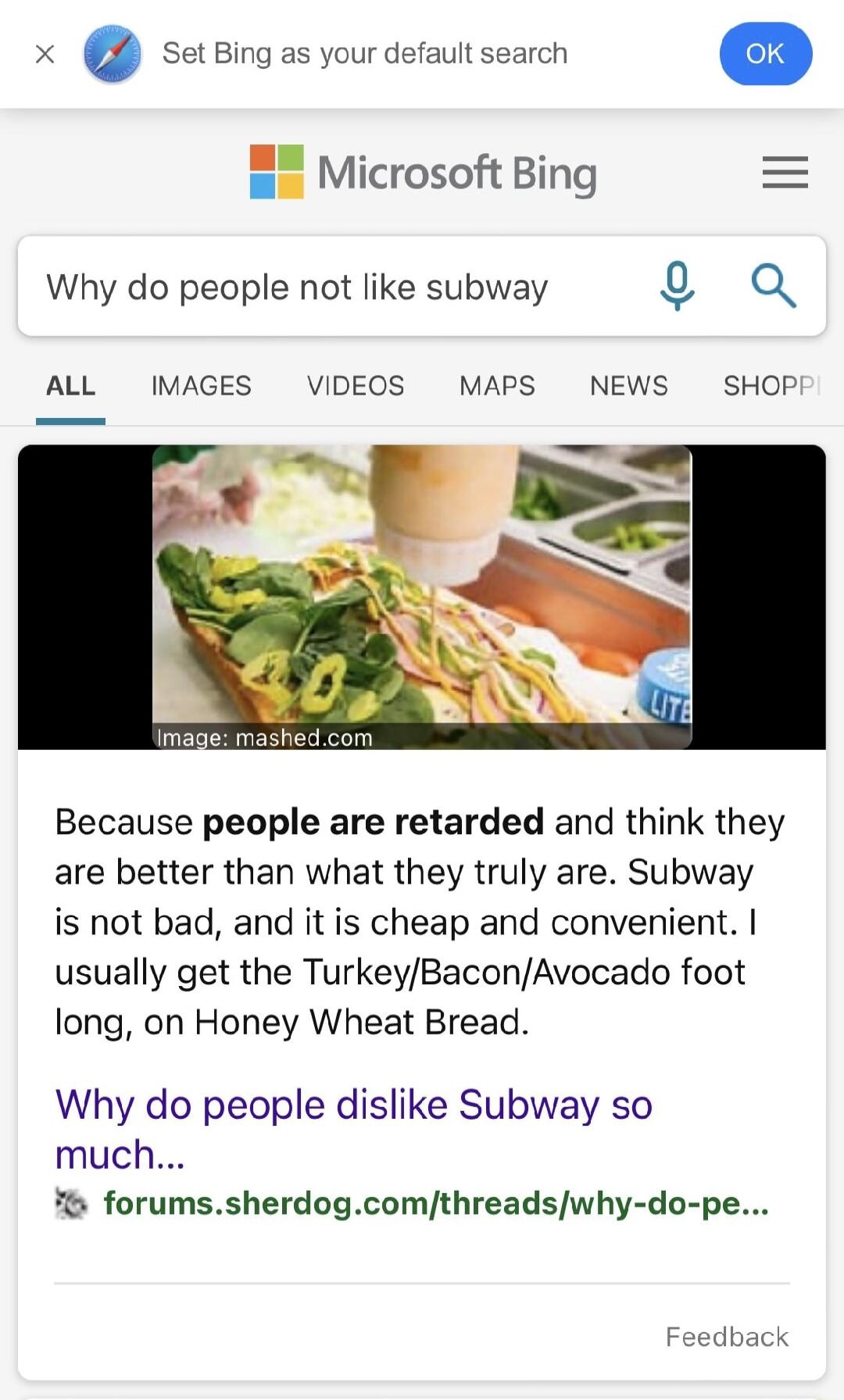Image resolution: width=844 pixels, height=1400 pixels.
Task: Switch to the Maps tab
Action: point(497,386)
